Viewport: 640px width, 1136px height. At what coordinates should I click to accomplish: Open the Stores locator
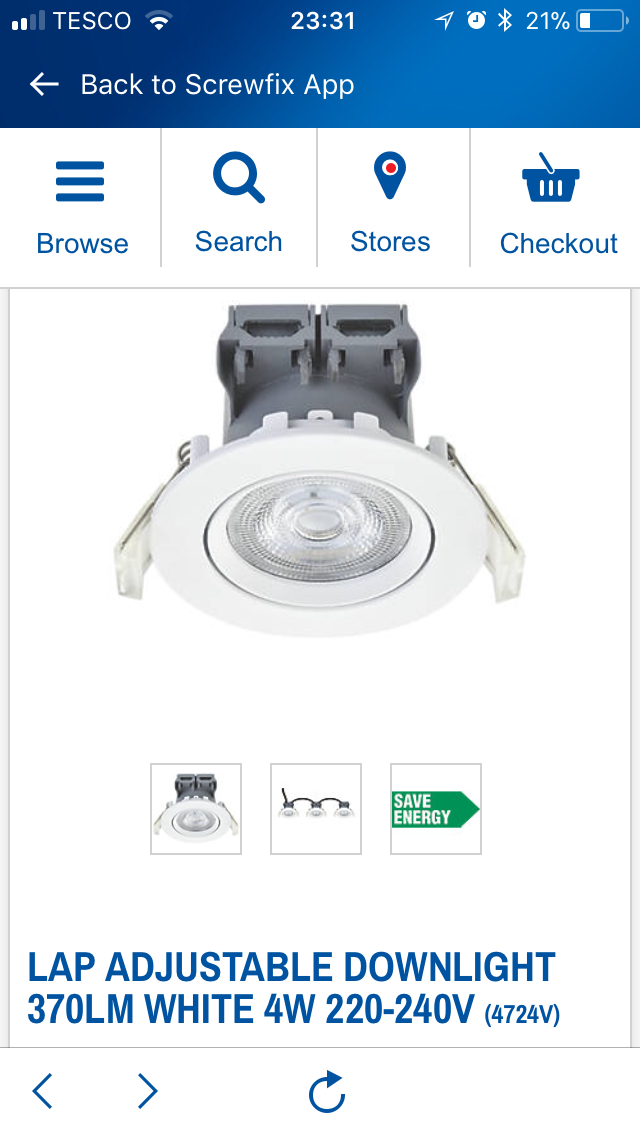pyautogui.click(x=390, y=205)
